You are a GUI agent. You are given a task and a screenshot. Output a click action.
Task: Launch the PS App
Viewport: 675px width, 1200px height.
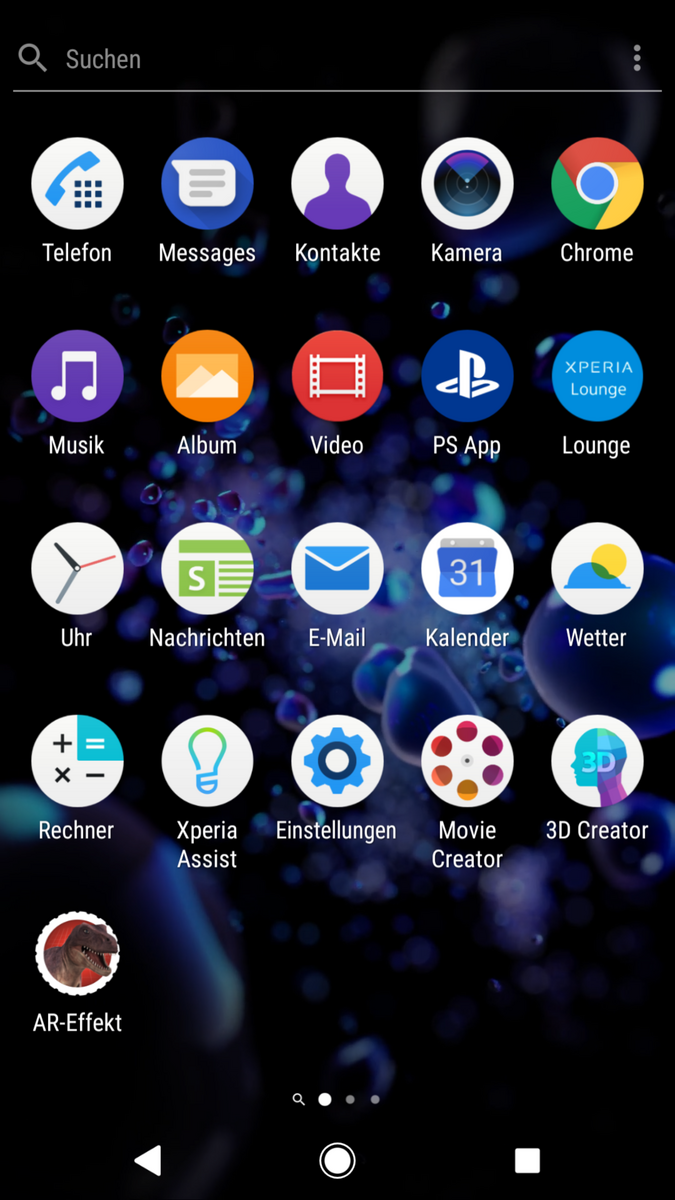pyautogui.click(x=467, y=376)
